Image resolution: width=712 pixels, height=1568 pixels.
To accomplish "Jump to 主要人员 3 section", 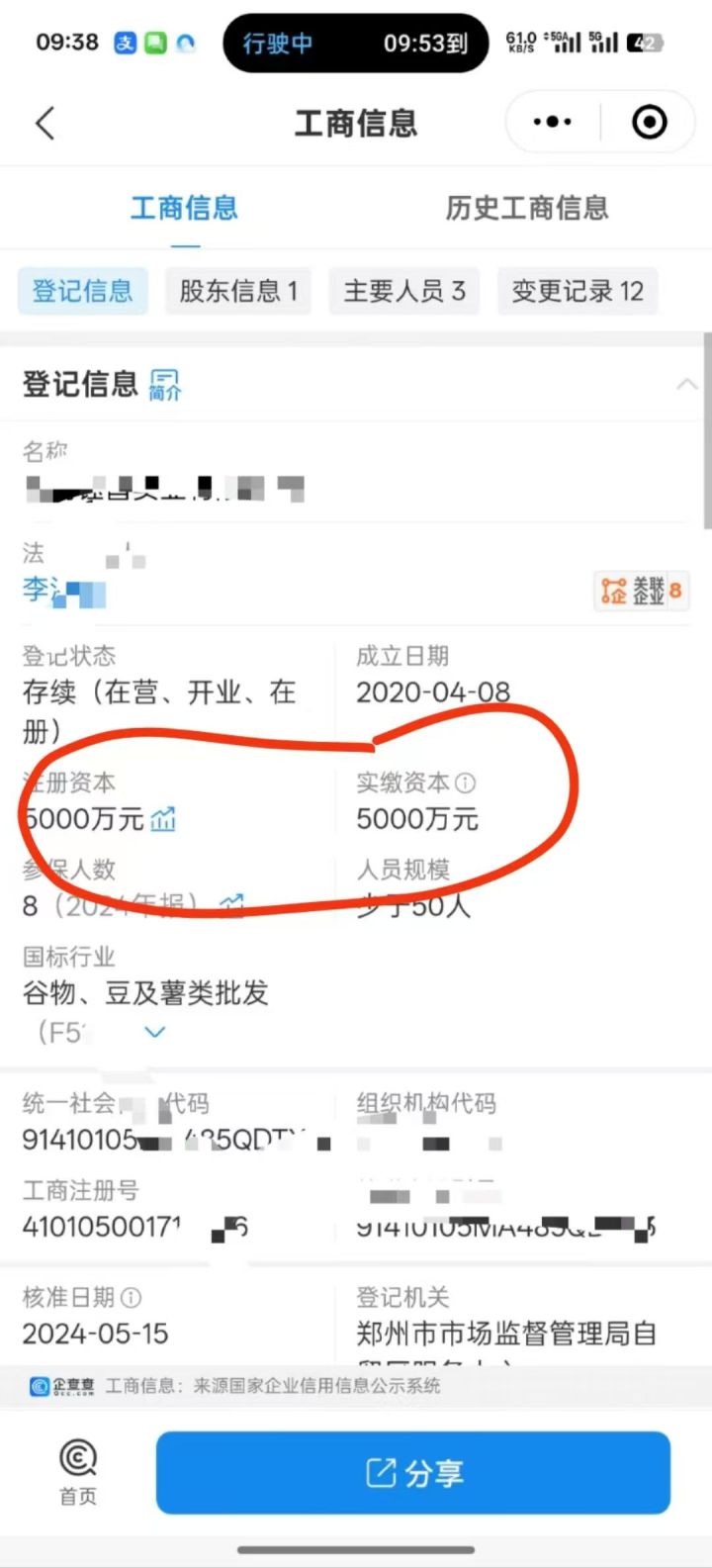I will tap(403, 291).
